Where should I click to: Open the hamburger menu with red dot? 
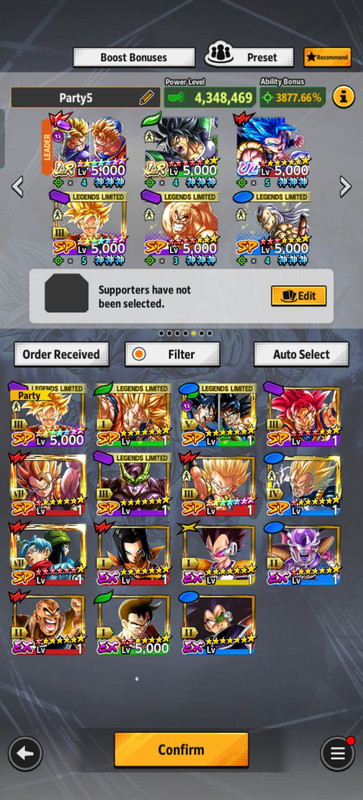(x=337, y=754)
